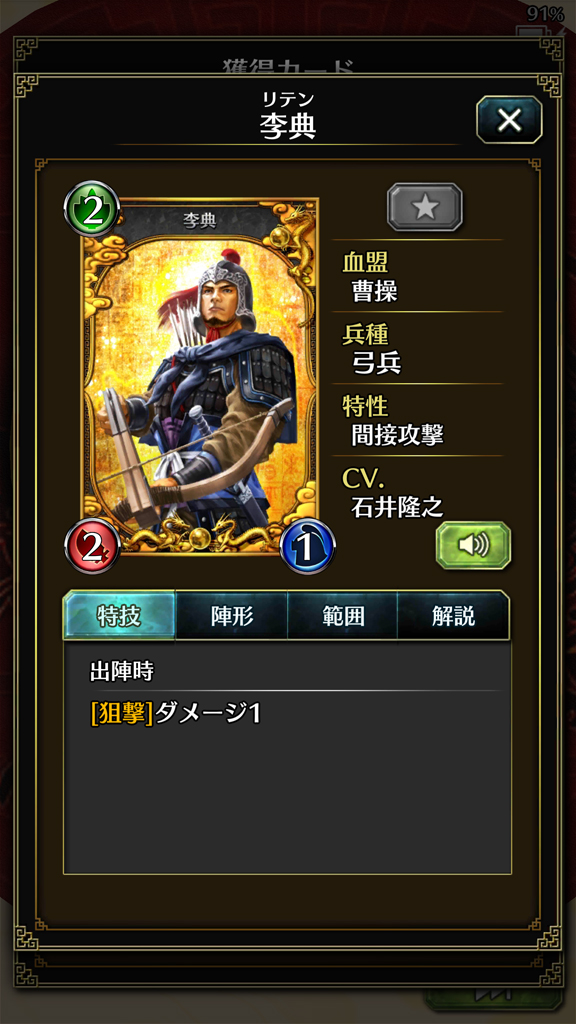Switch to the 陣形 tab

(232, 615)
